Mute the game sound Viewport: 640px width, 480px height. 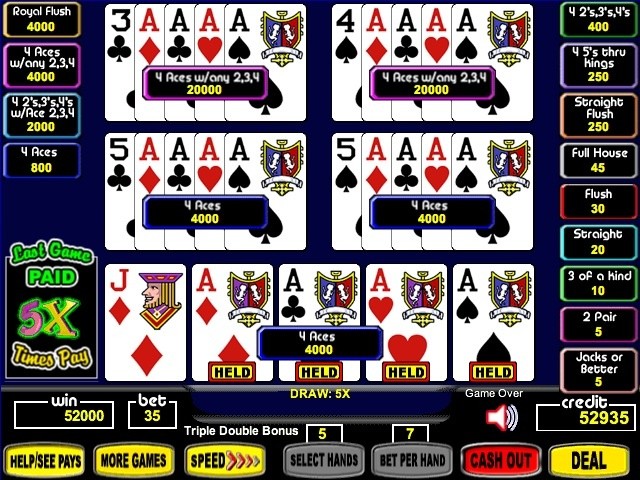pos(500,416)
